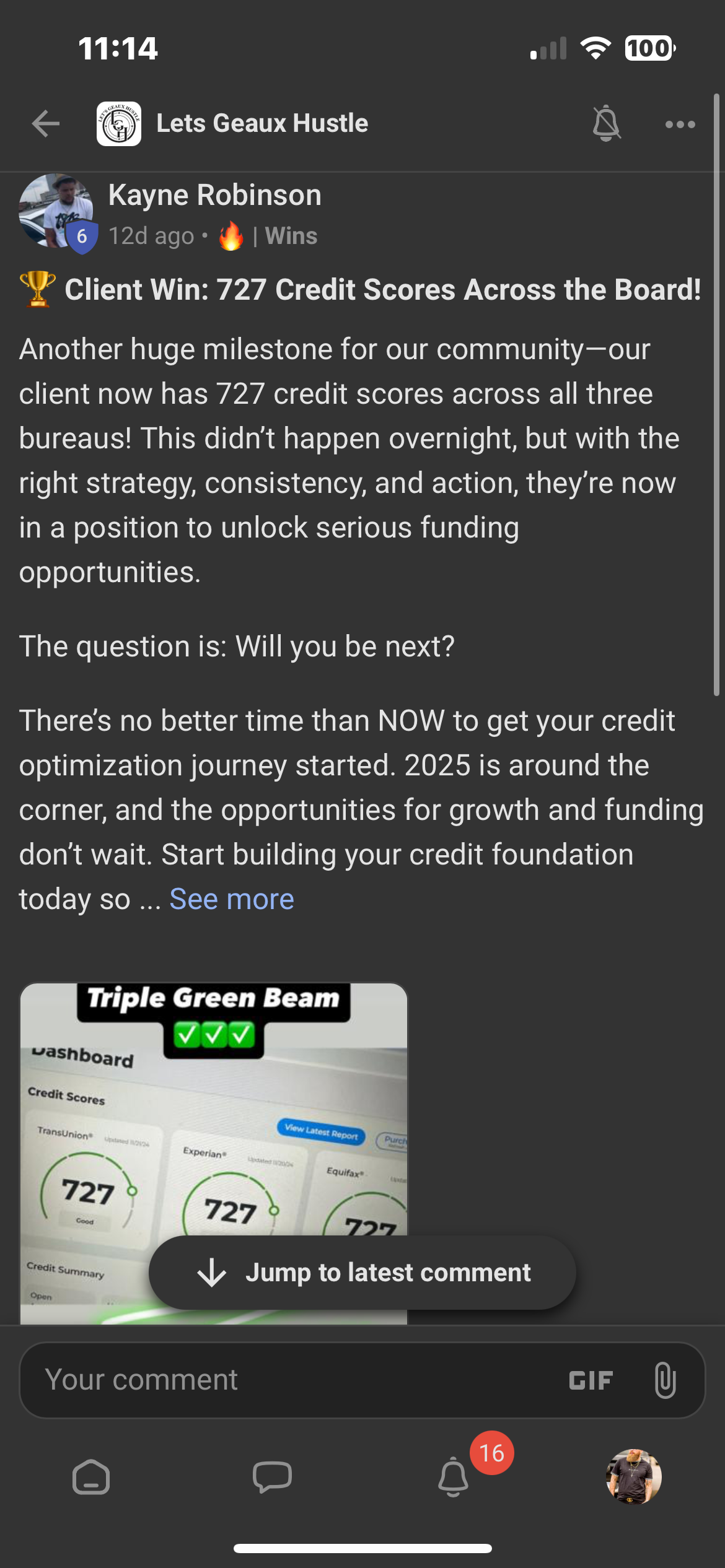The width and height of the screenshot is (725, 1568).
Task: Open the three-dot overflow menu
Action: [680, 124]
